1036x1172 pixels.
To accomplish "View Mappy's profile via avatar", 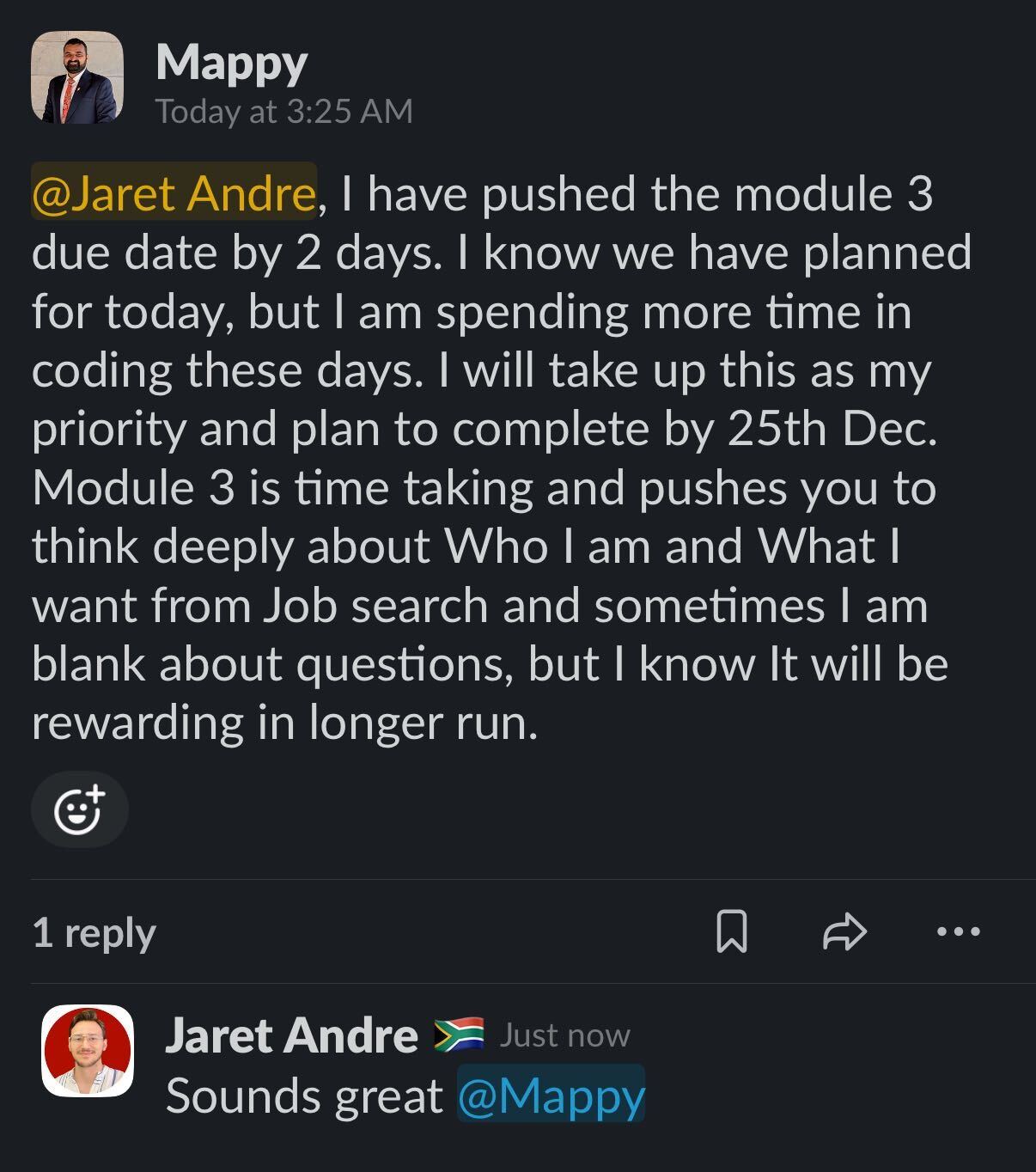I will (x=77, y=77).
